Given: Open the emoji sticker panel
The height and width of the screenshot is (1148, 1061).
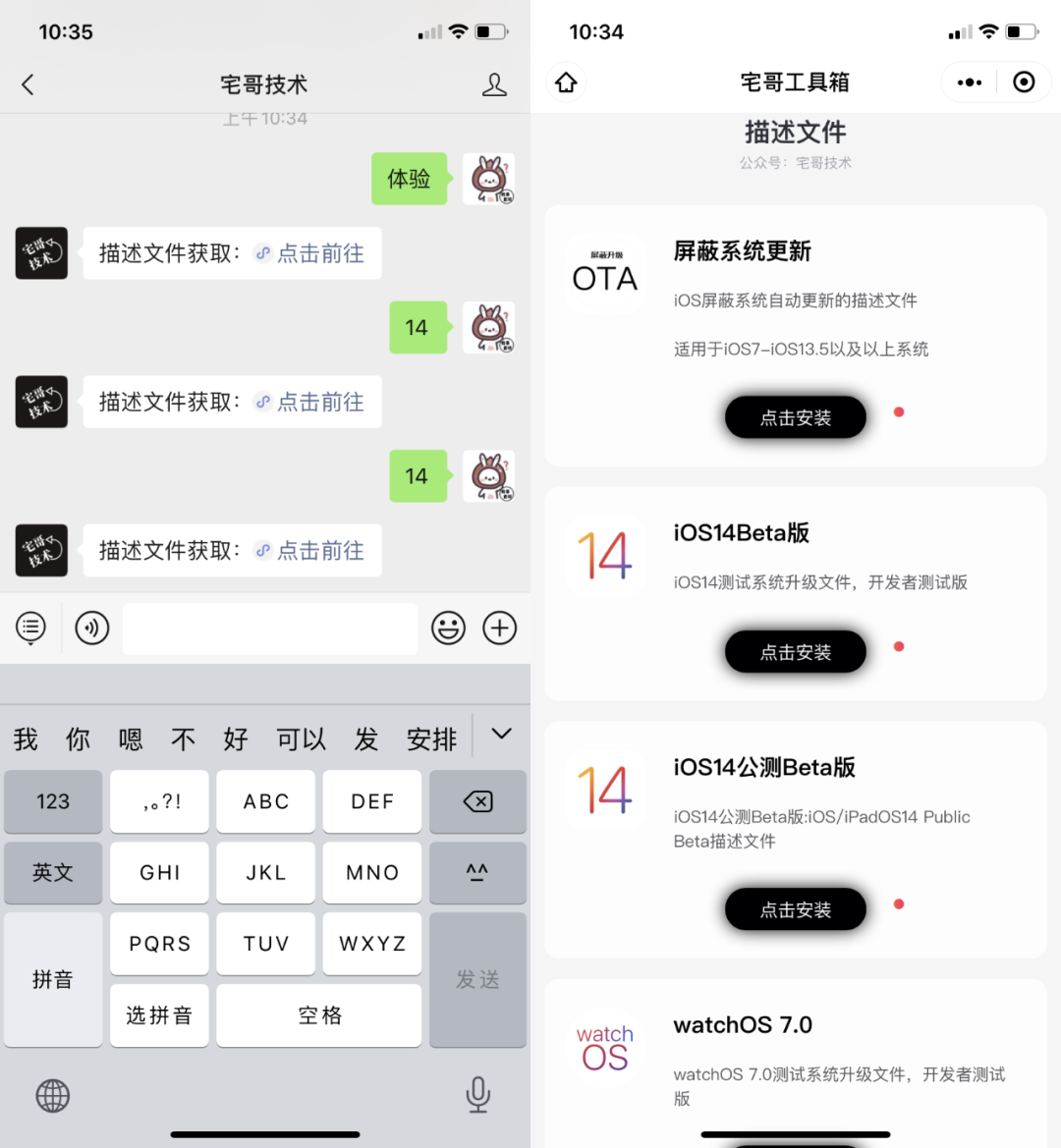Looking at the screenshot, I should pos(448,628).
